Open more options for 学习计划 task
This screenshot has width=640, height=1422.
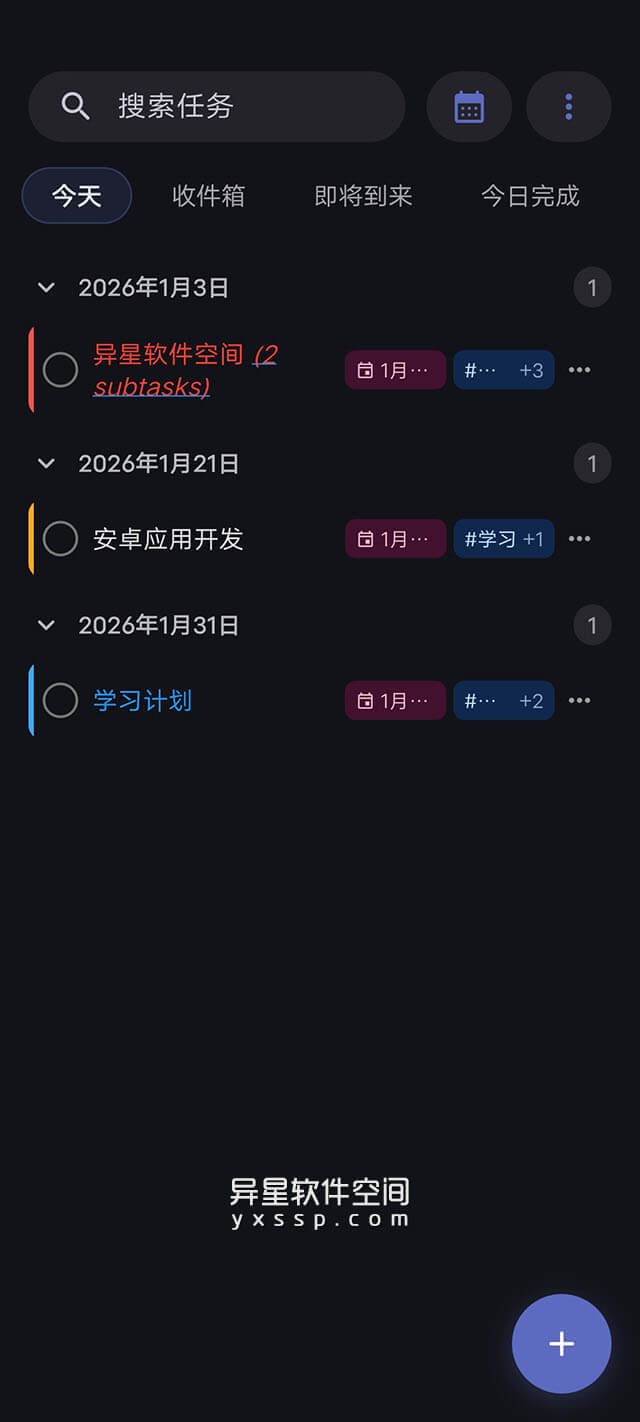pos(579,701)
